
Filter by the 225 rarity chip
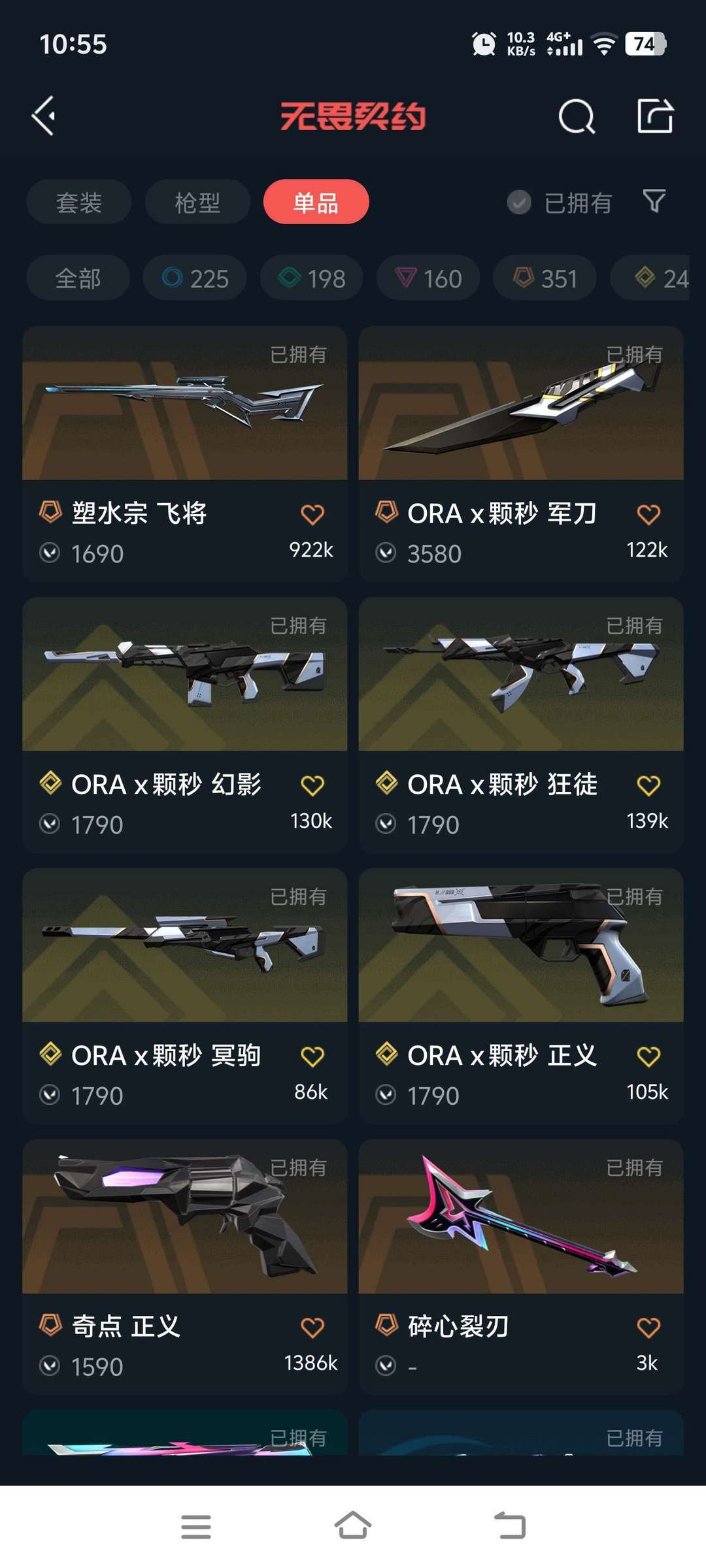click(x=195, y=278)
